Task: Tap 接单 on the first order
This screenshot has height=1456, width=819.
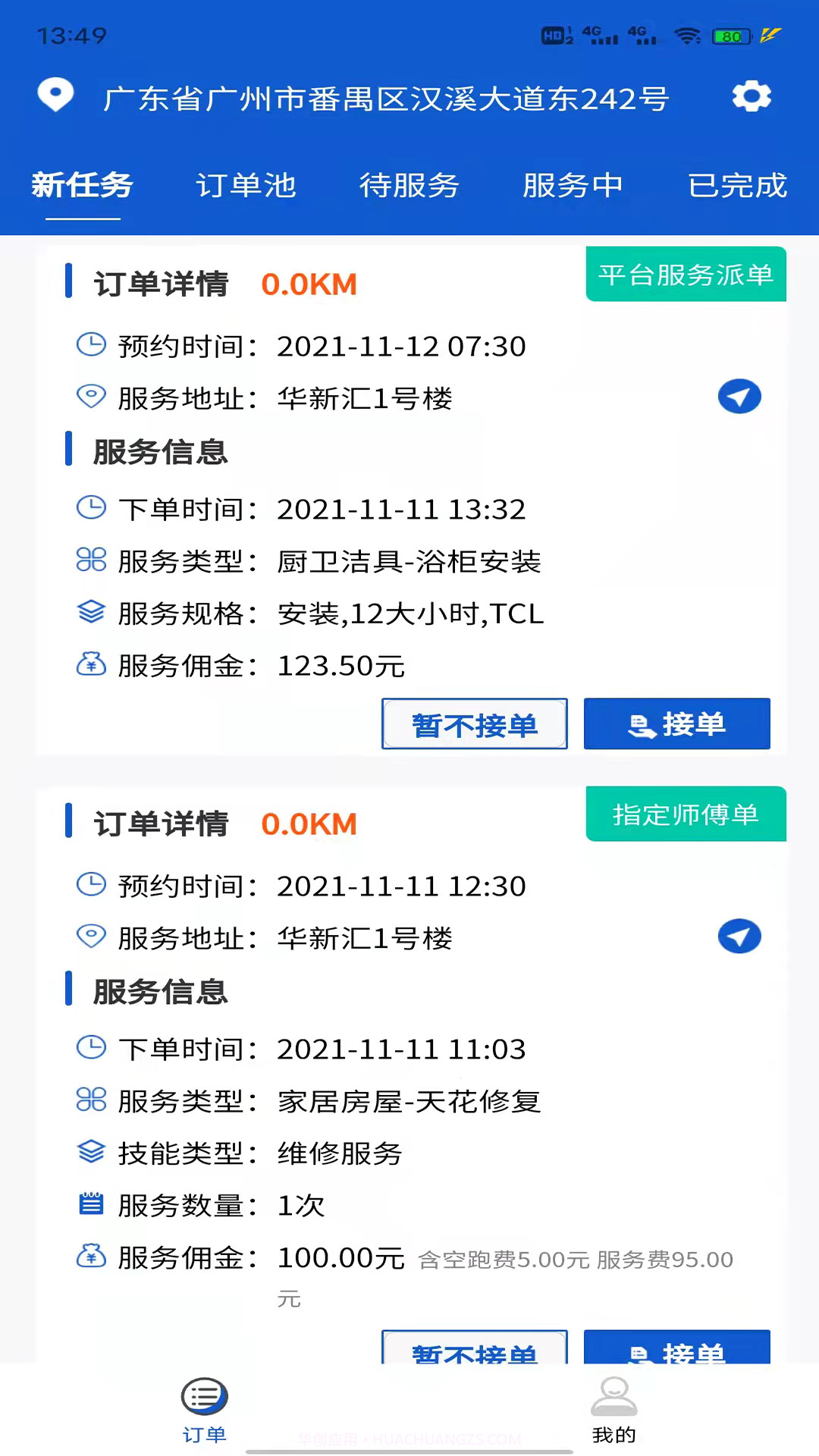Action: click(676, 723)
